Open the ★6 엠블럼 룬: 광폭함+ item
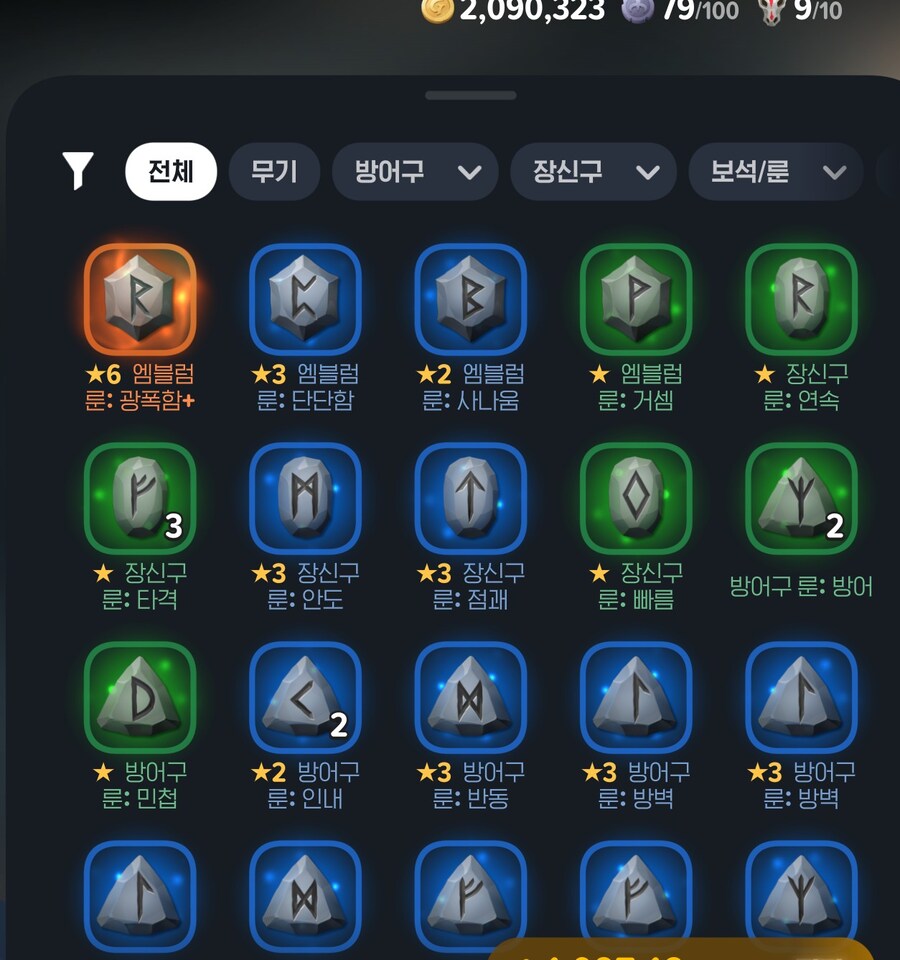The height and width of the screenshot is (960, 900). pyautogui.click(x=139, y=299)
